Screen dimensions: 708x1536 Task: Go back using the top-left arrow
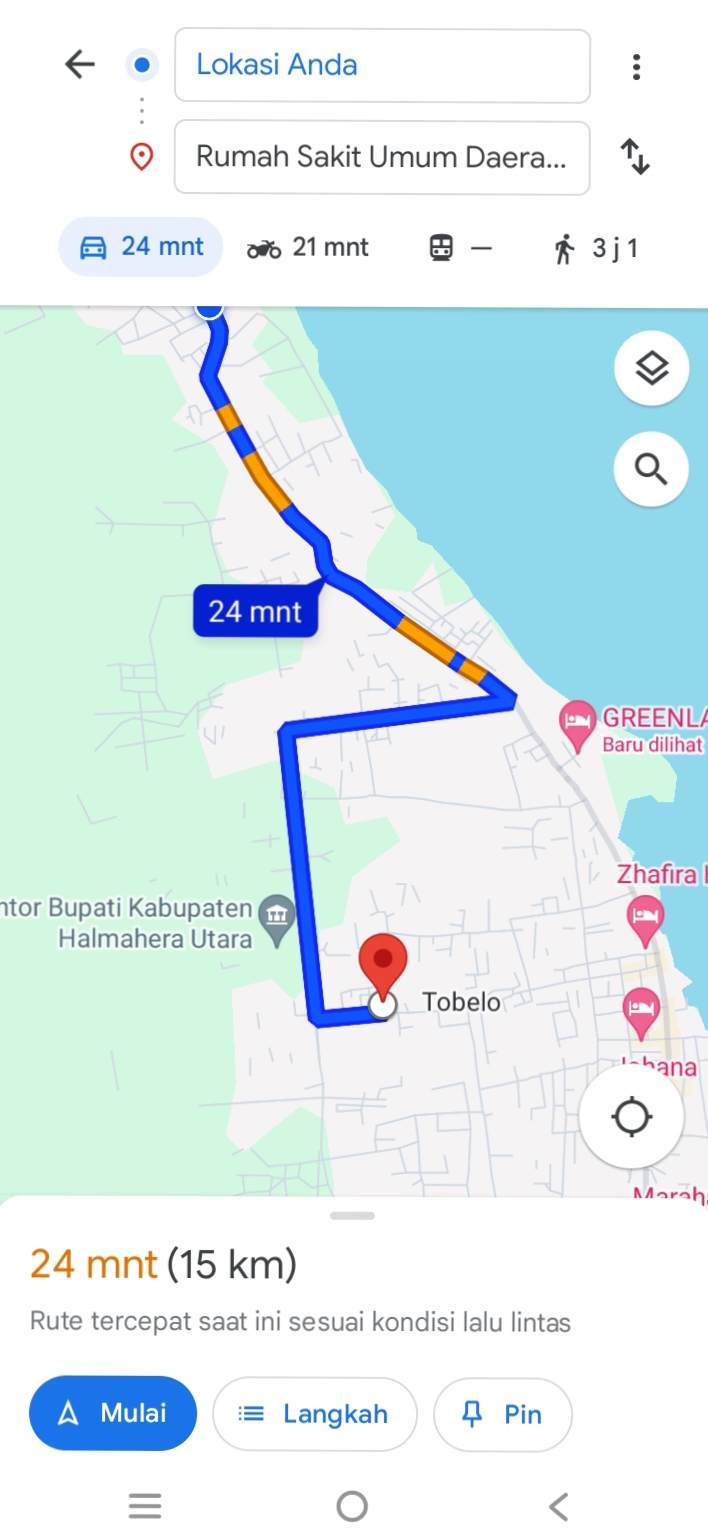point(79,65)
